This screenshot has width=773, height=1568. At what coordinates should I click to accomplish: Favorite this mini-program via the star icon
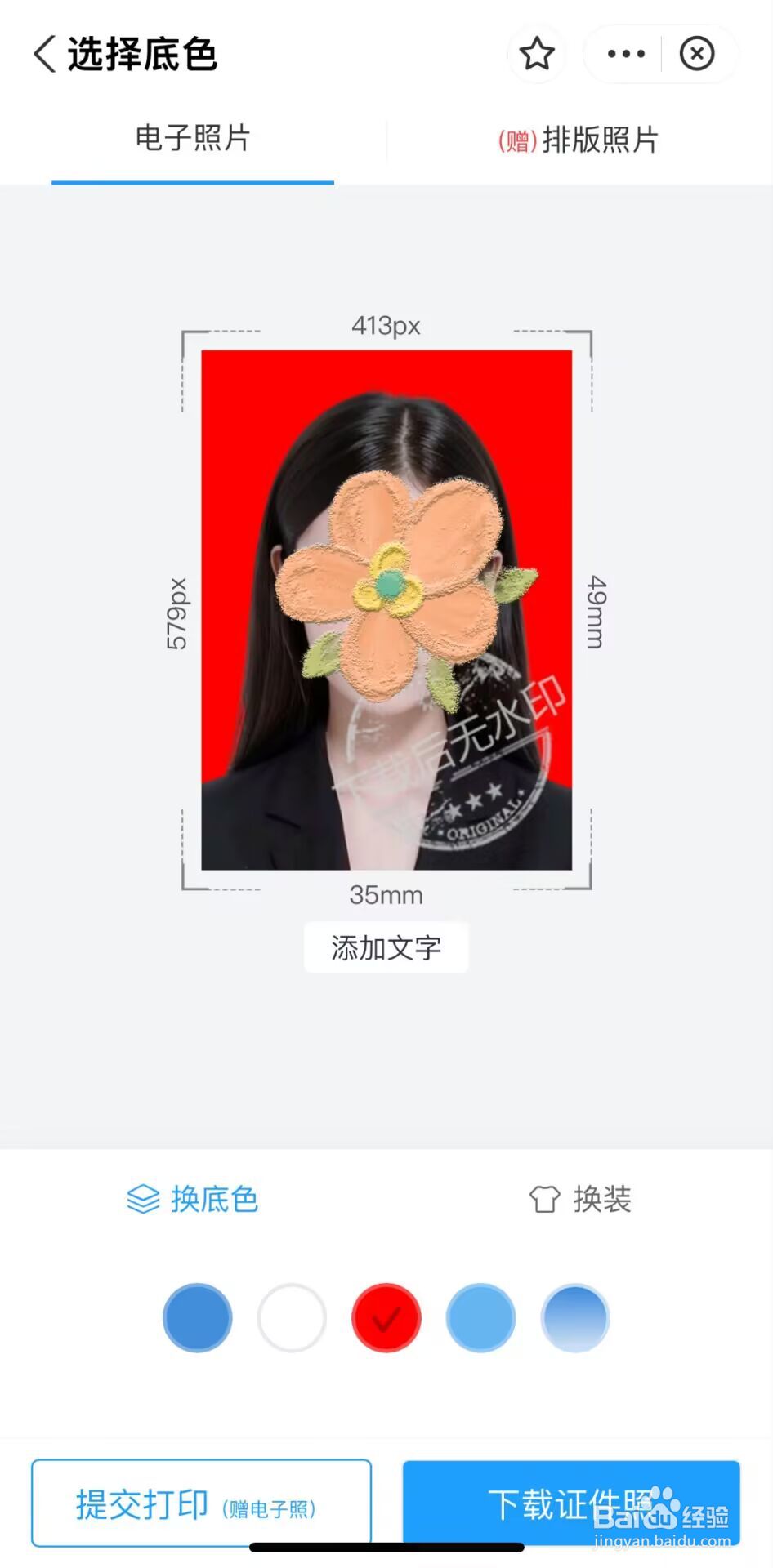pos(537,54)
